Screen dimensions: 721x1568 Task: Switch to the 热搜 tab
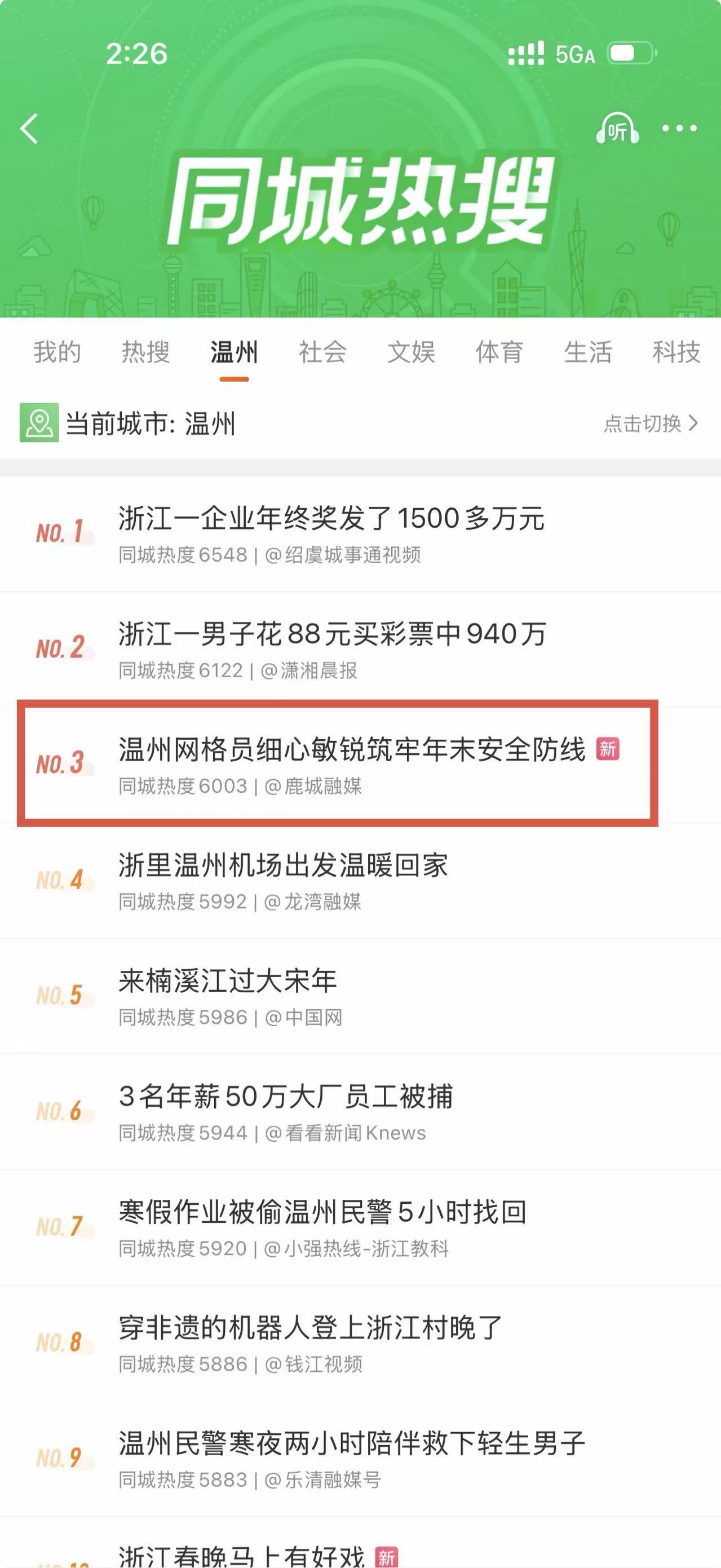click(145, 352)
